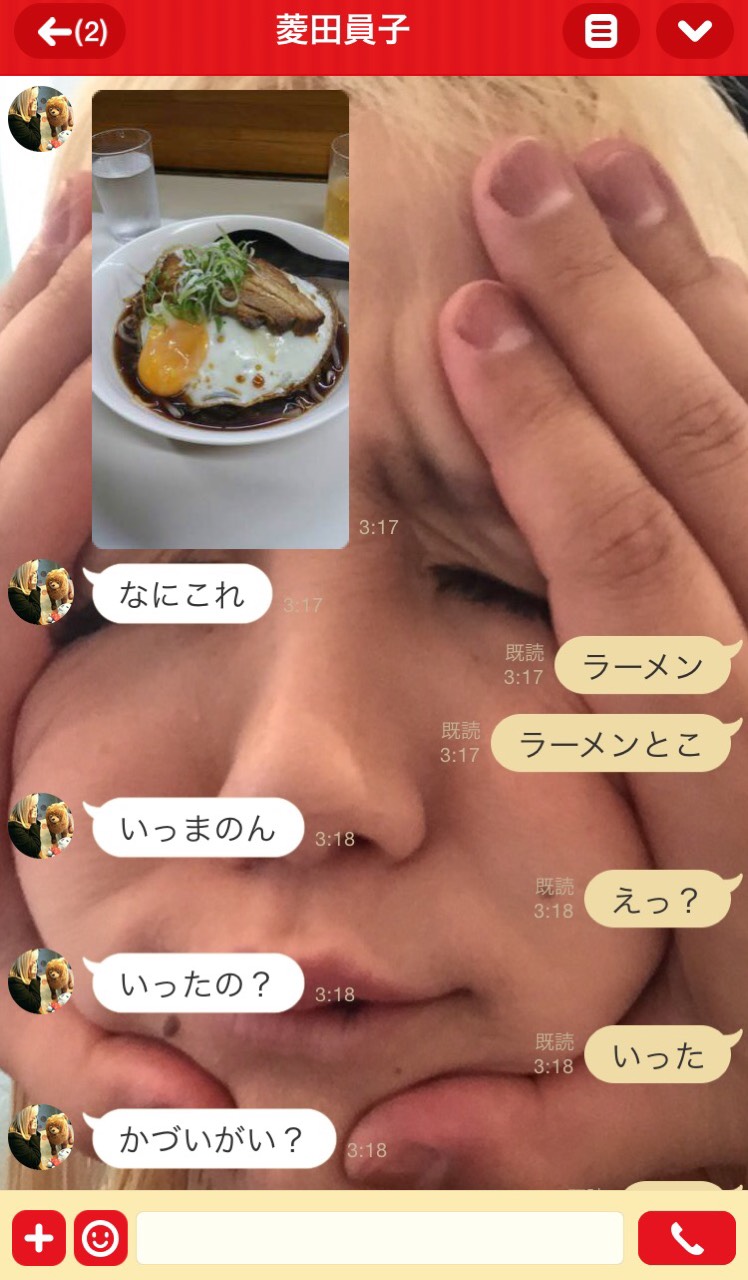Start a voice call
The height and width of the screenshot is (1280, 748).
click(686, 1238)
